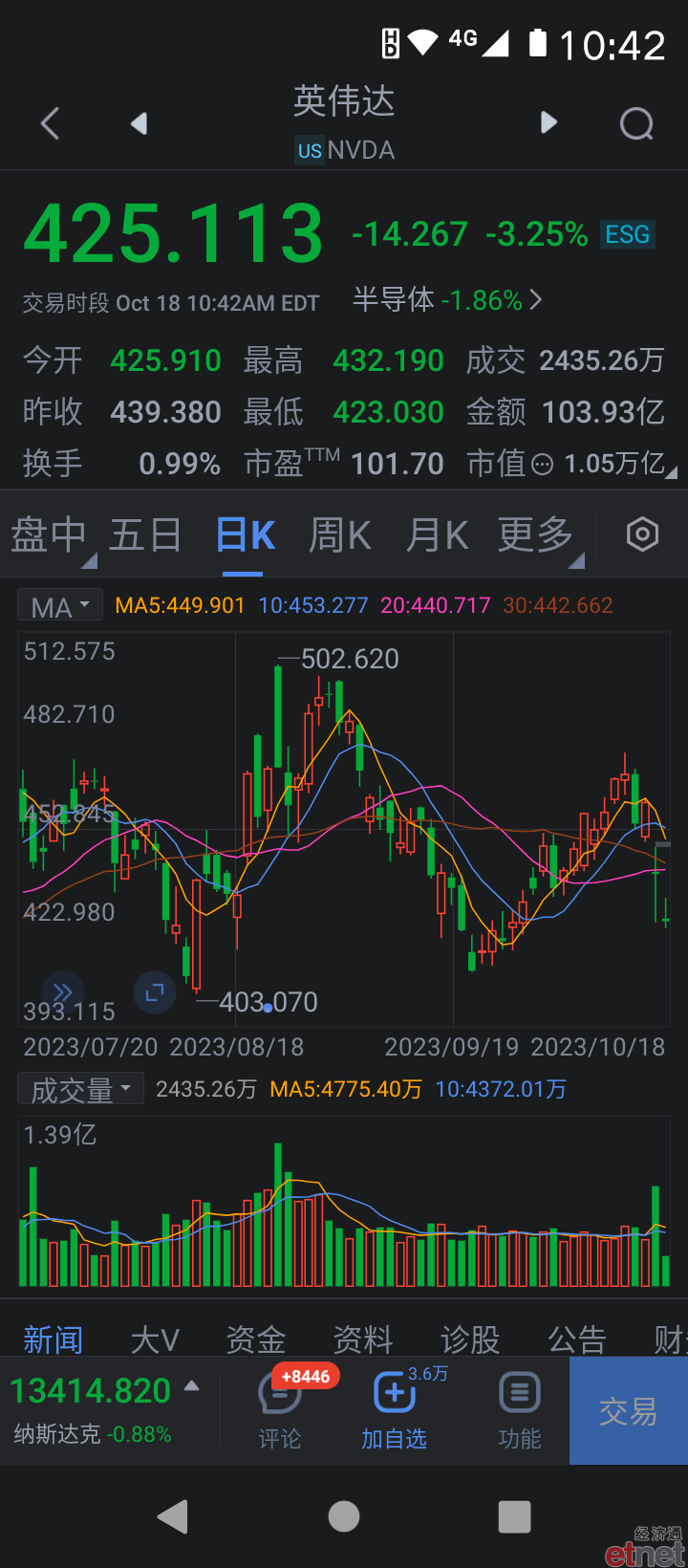The image size is (688, 1568).
Task: Switch to the 五日 chart tab
Action: 145,534
